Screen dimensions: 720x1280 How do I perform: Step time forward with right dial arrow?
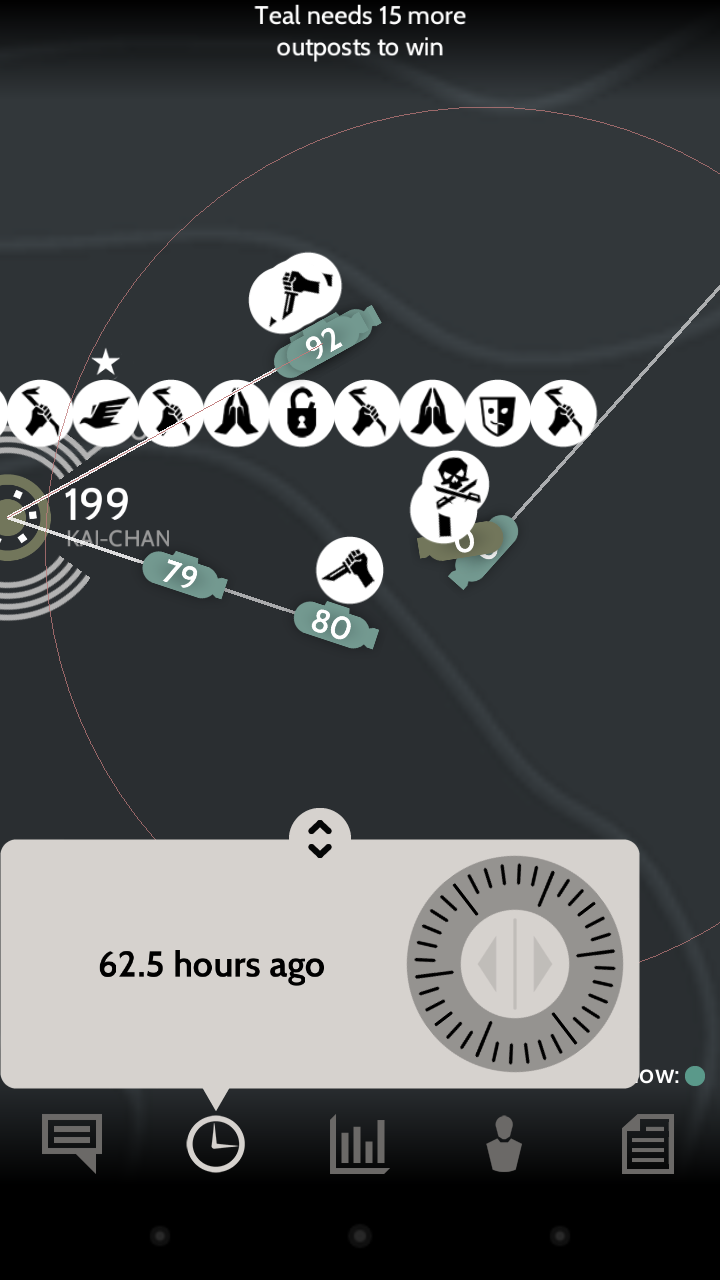click(542, 965)
